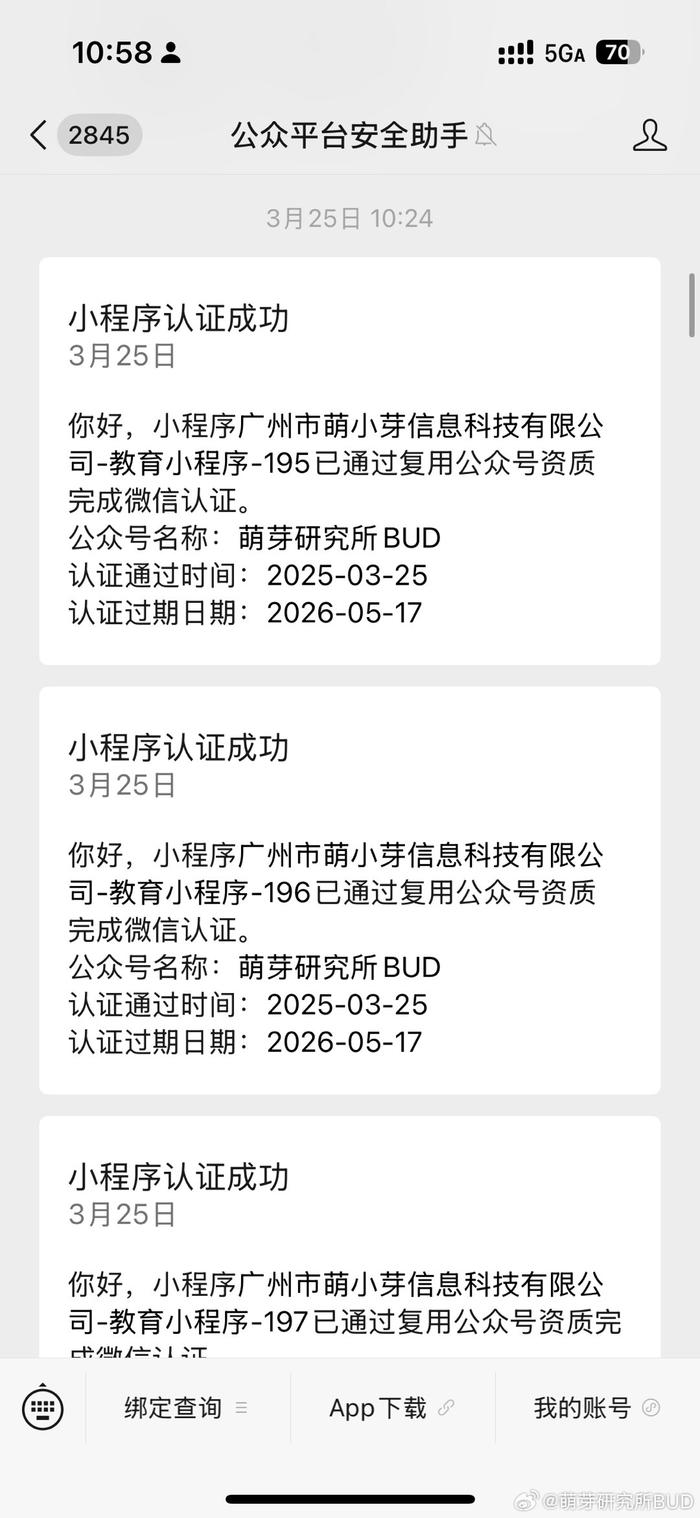Tap the App下载 menu item
This screenshot has height=1518, width=700.
392,1408
